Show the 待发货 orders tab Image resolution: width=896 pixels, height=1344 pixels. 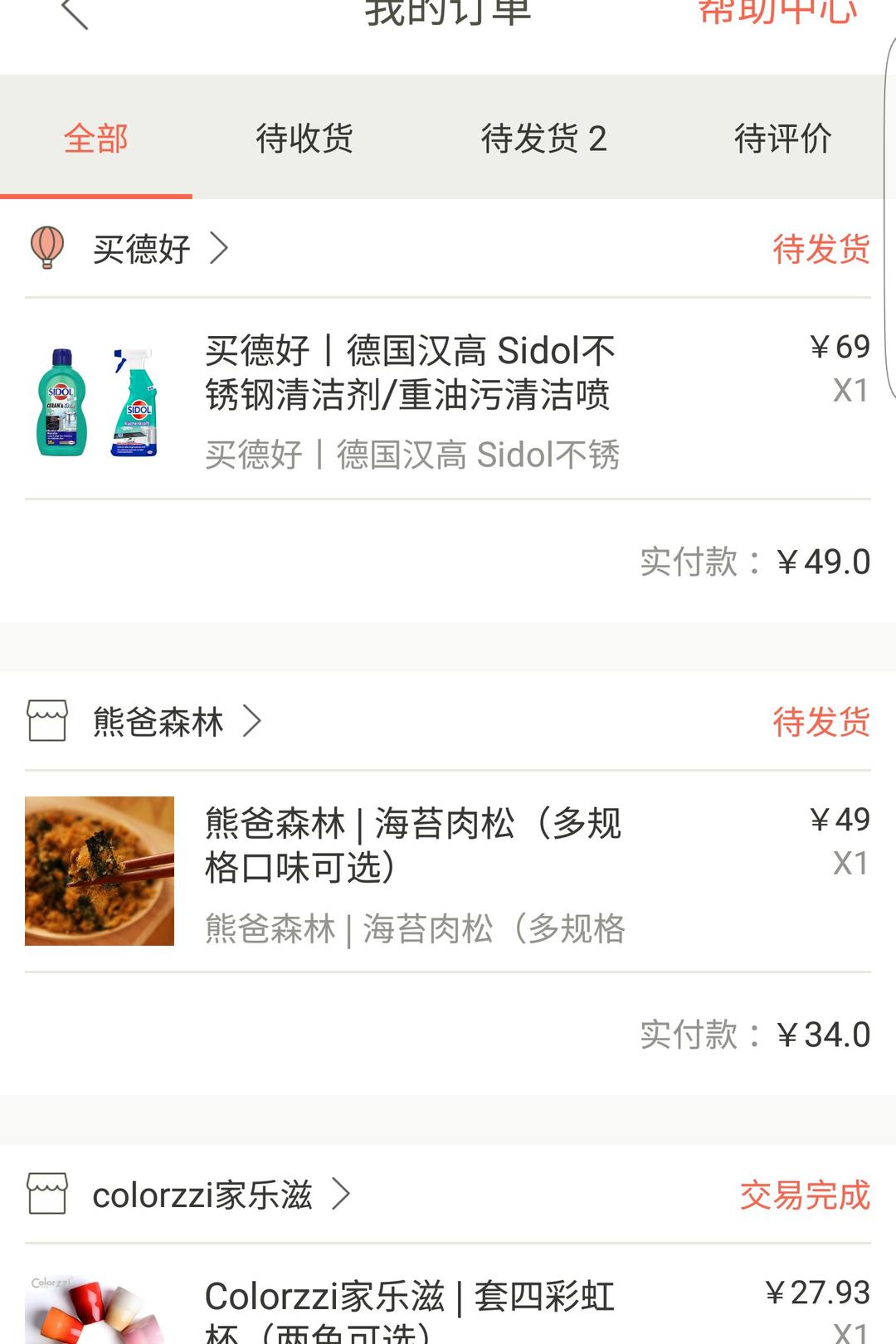tap(543, 139)
